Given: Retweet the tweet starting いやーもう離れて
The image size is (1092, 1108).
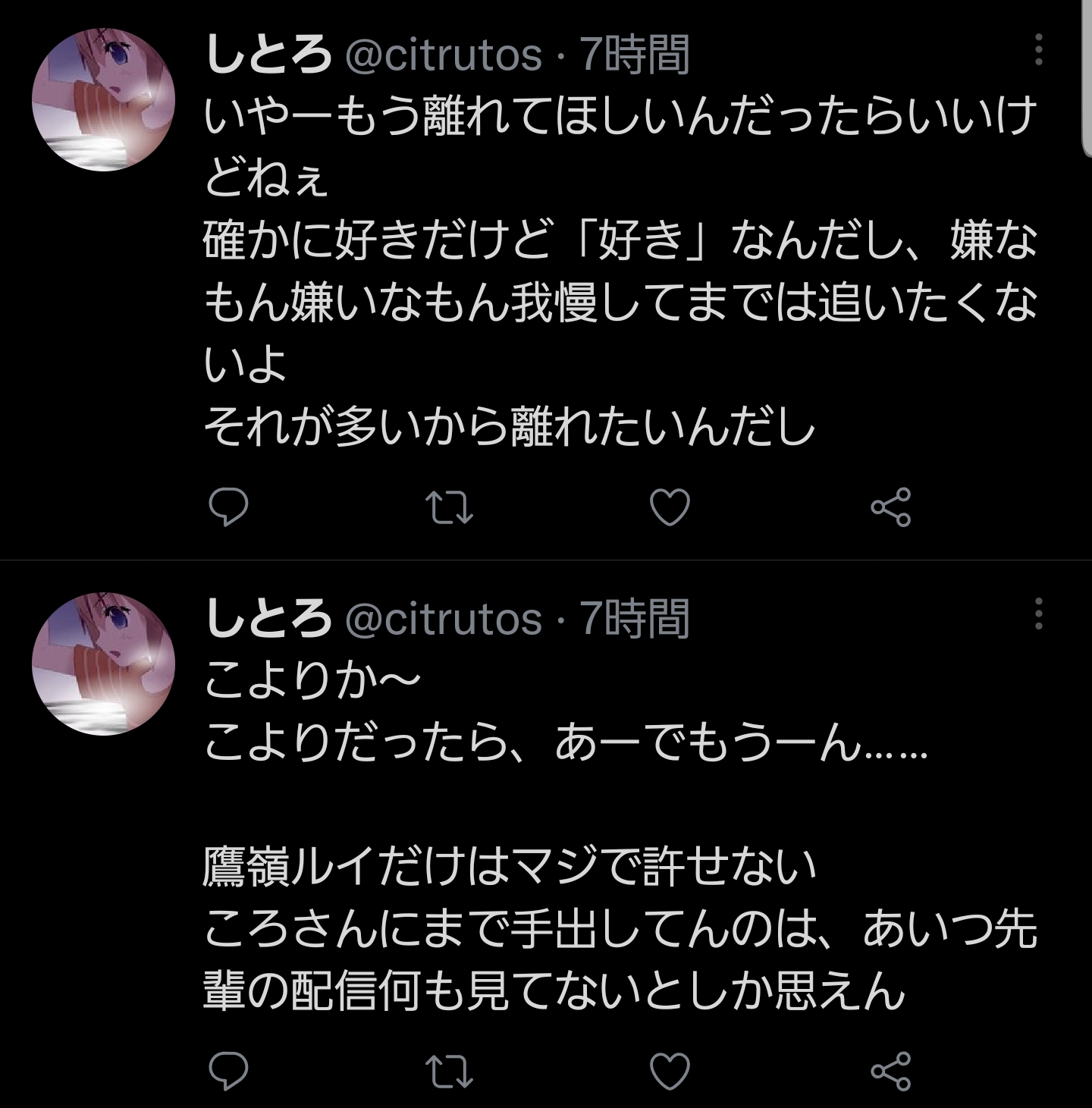Looking at the screenshot, I should point(449,507).
